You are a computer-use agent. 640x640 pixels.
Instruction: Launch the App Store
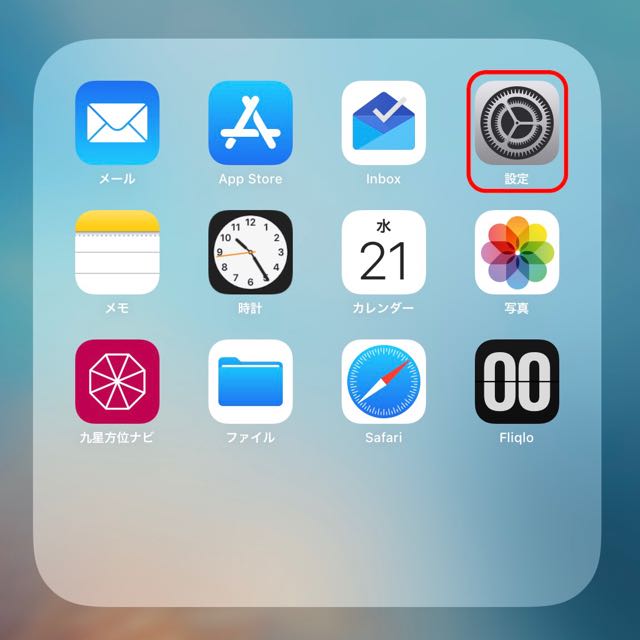click(x=250, y=123)
